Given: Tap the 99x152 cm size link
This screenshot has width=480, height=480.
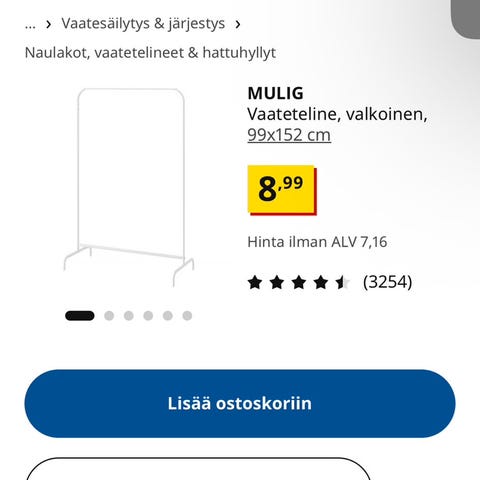Looking at the screenshot, I should tap(289, 135).
